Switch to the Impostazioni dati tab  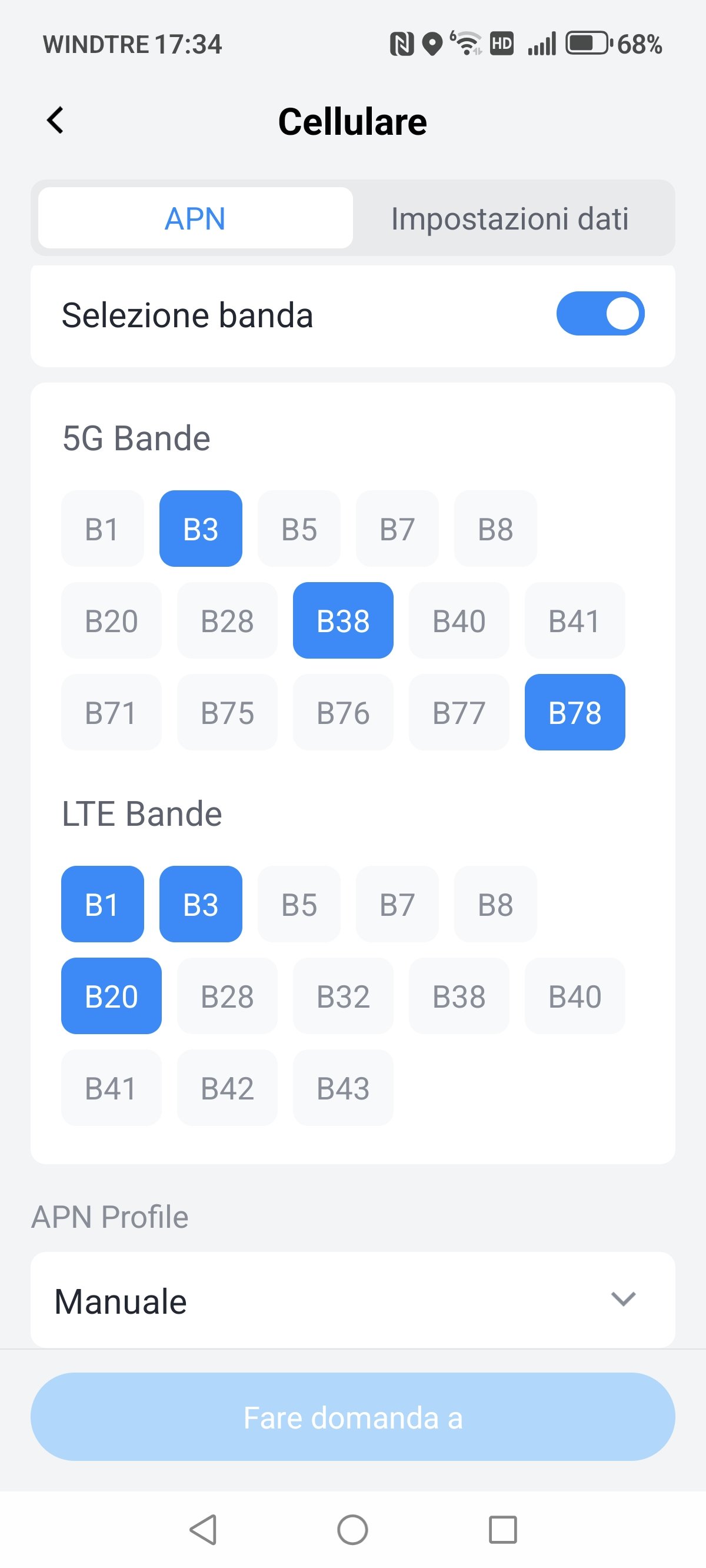tap(509, 218)
